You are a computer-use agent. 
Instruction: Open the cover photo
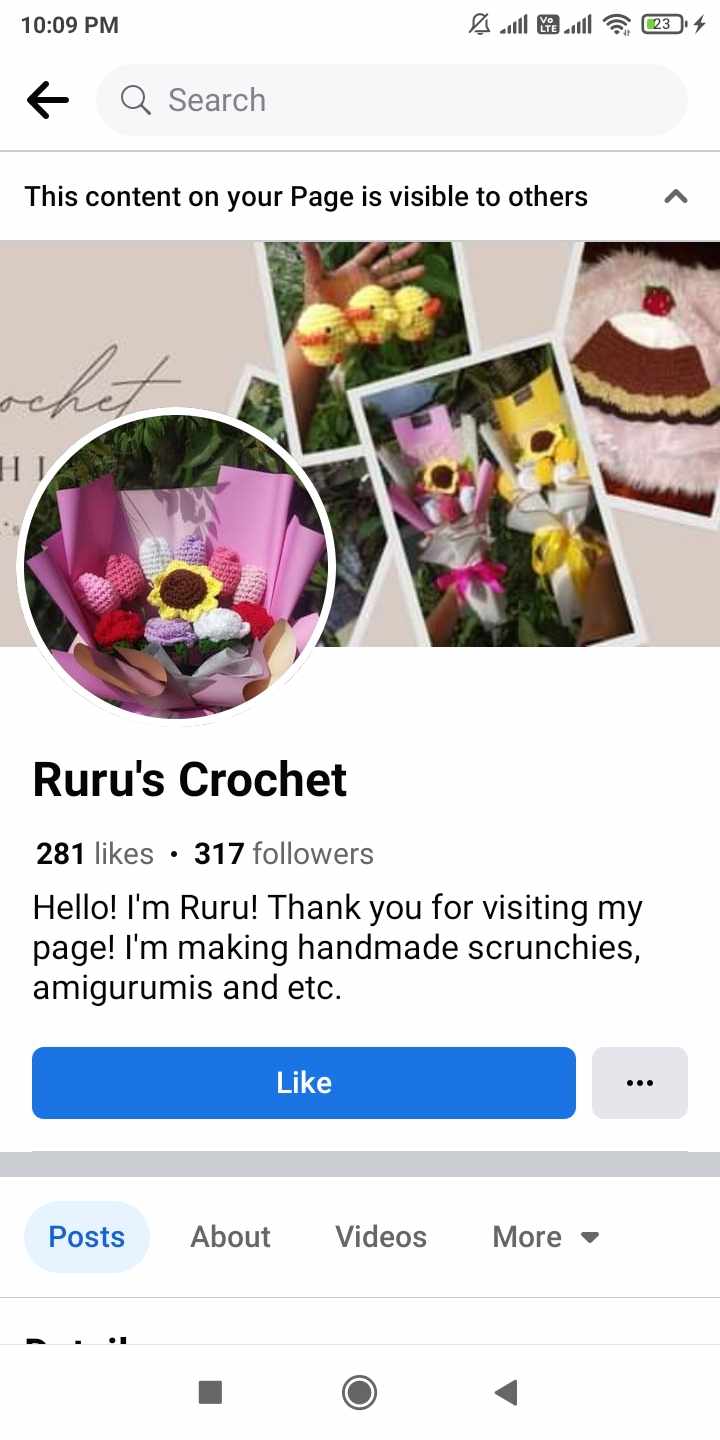click(x=520, y=440)
